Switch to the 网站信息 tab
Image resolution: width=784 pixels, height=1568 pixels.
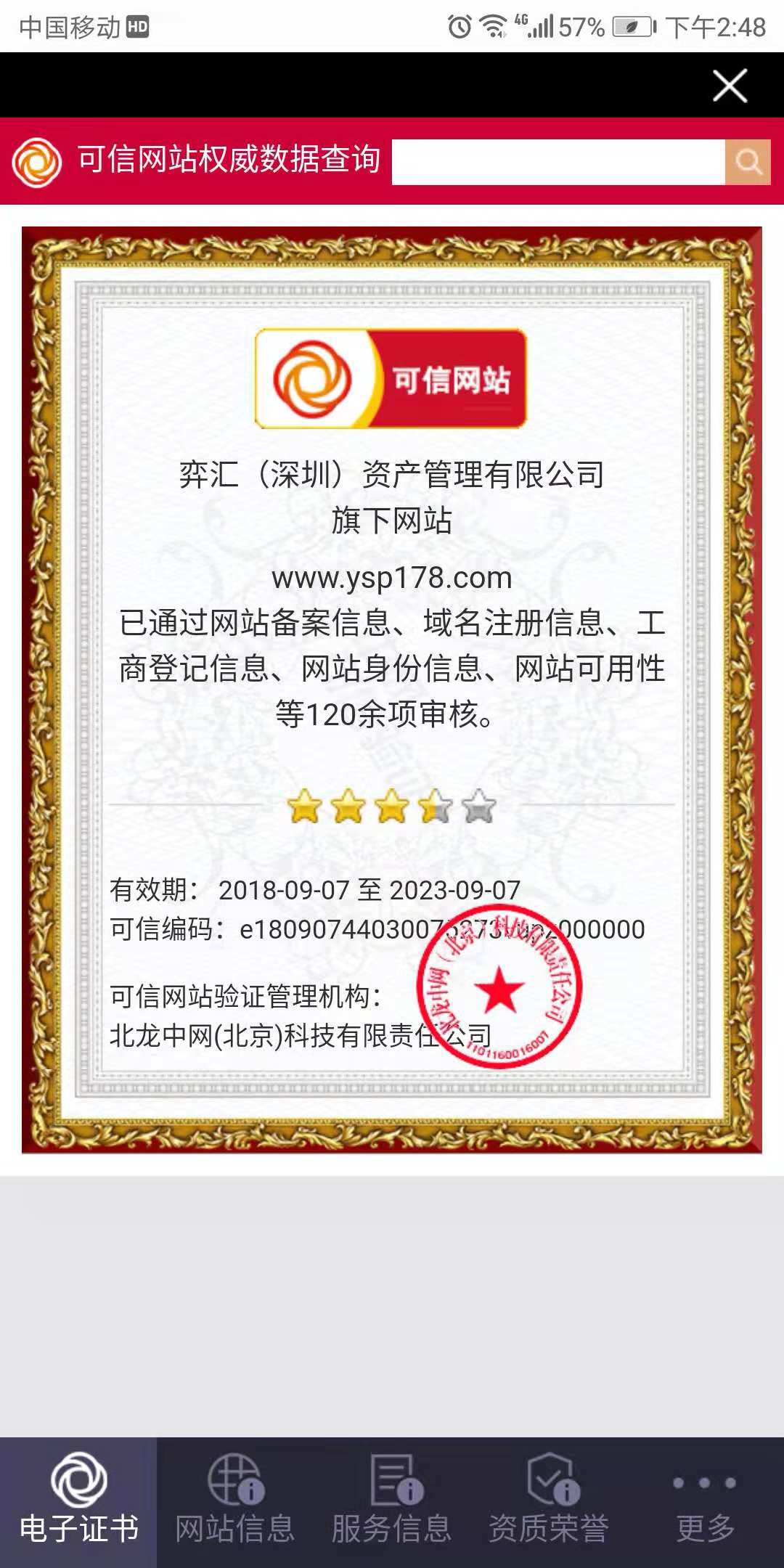click(x=235, y=1503)
